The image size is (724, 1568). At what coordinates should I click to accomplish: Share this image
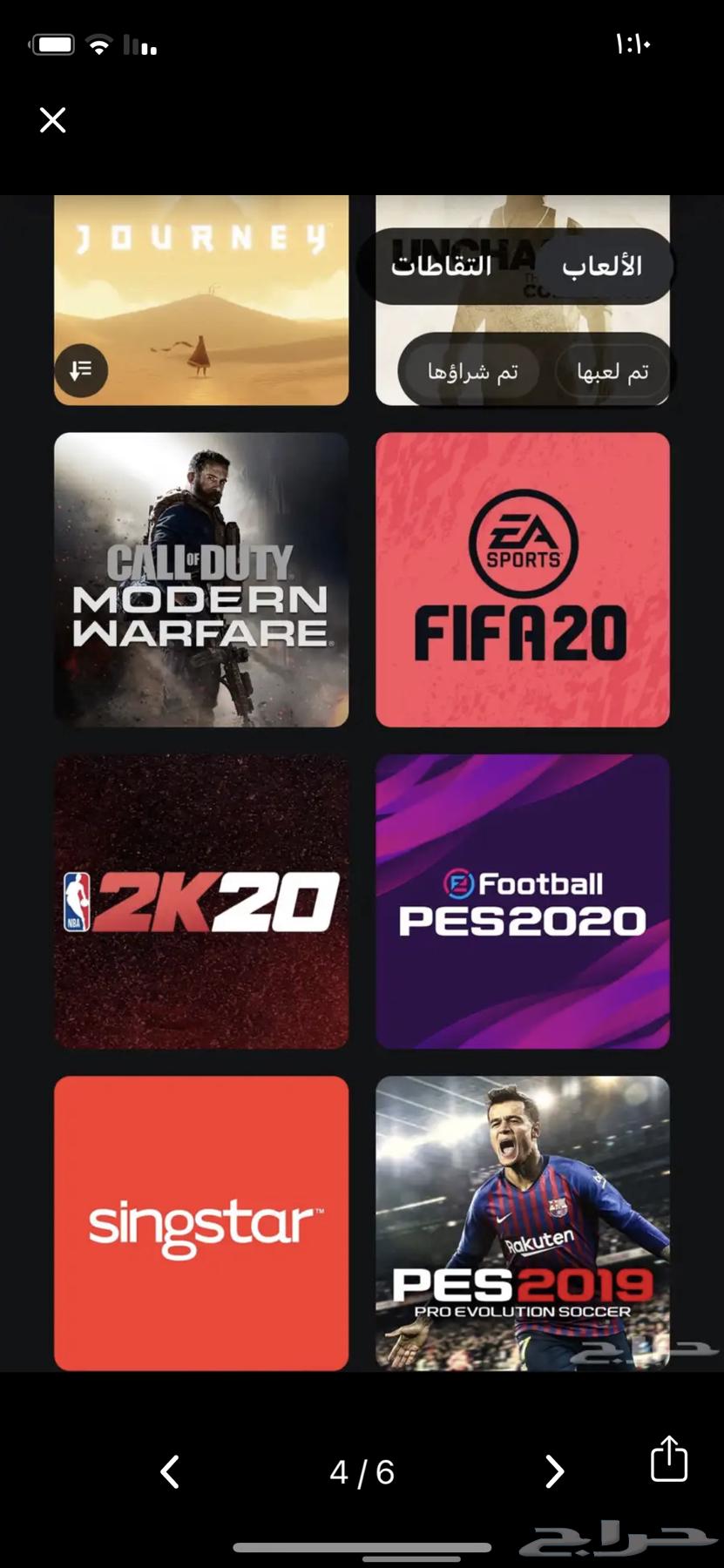tap(669, 1459)
